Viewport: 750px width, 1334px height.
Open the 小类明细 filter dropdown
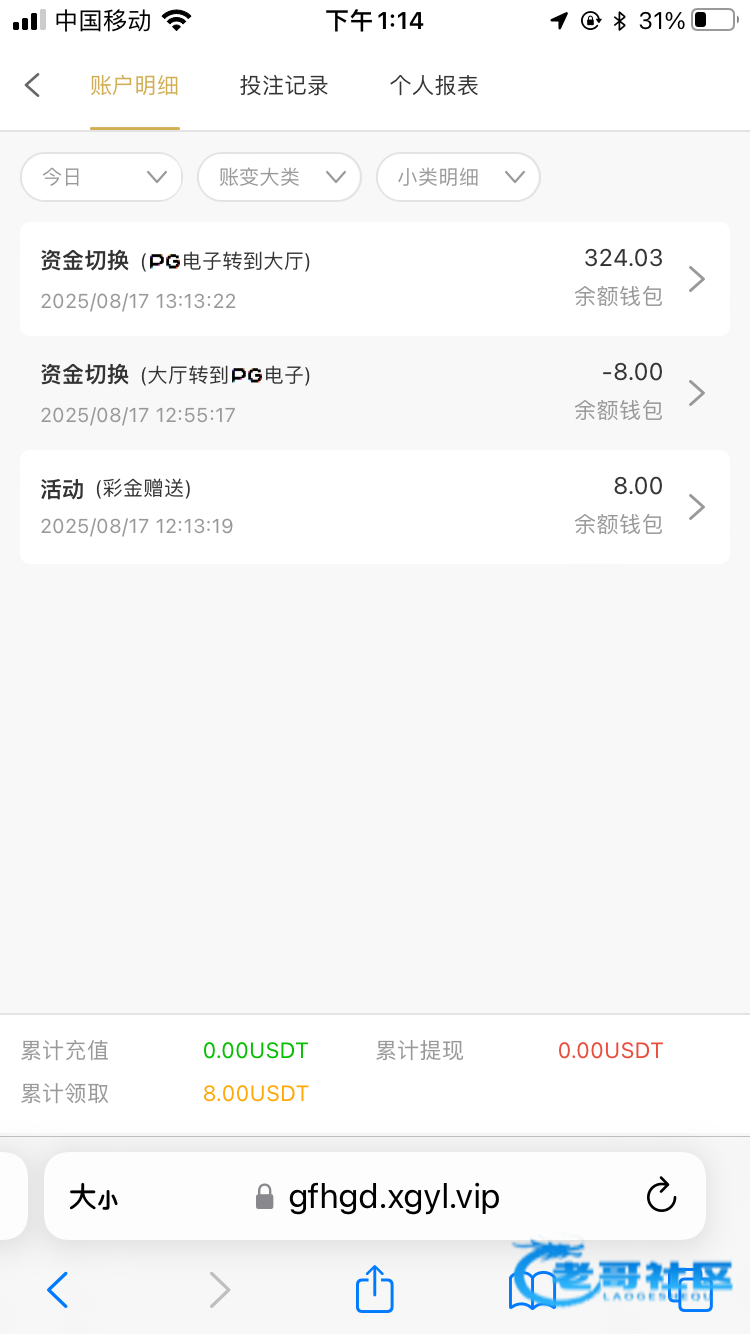(x=458, y=177)
